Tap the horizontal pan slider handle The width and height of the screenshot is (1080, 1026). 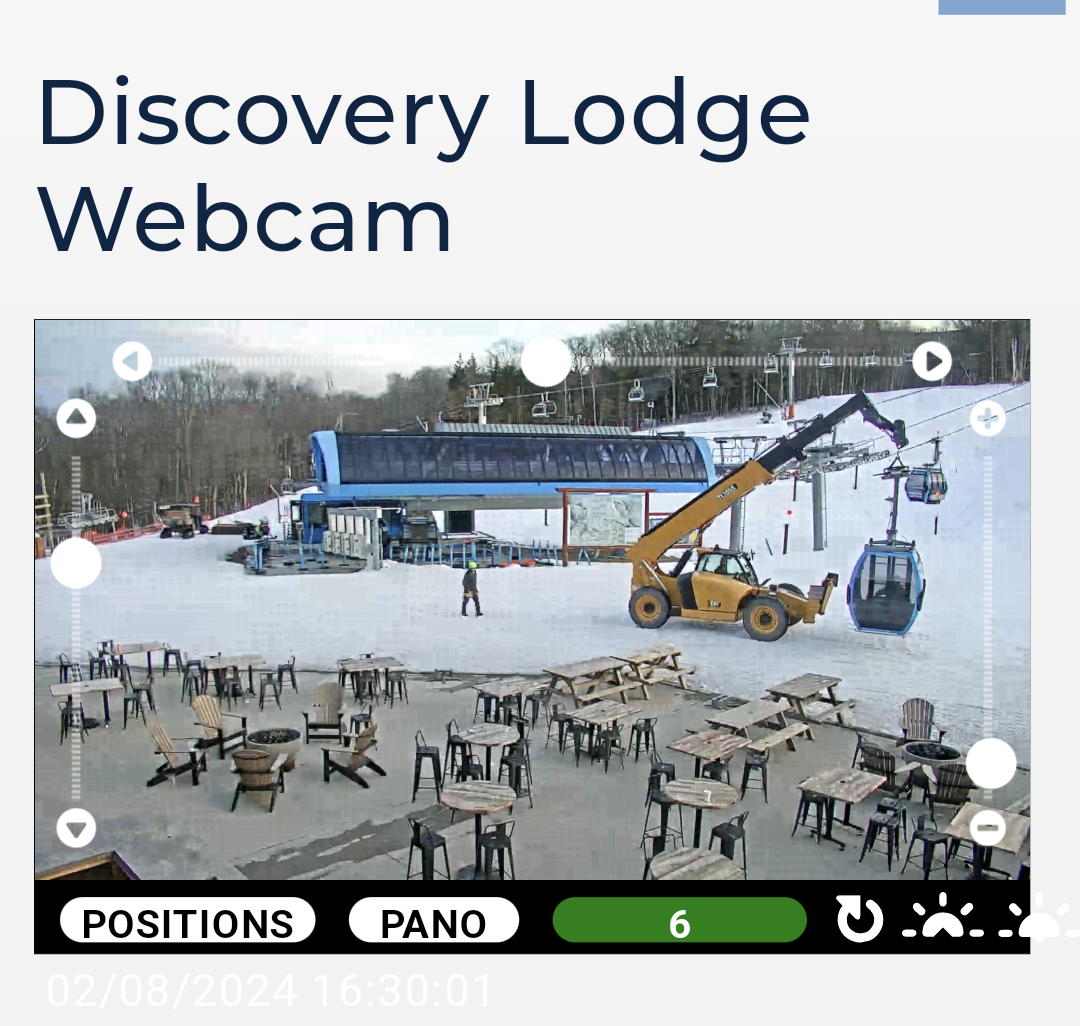[x=545, y=362]
